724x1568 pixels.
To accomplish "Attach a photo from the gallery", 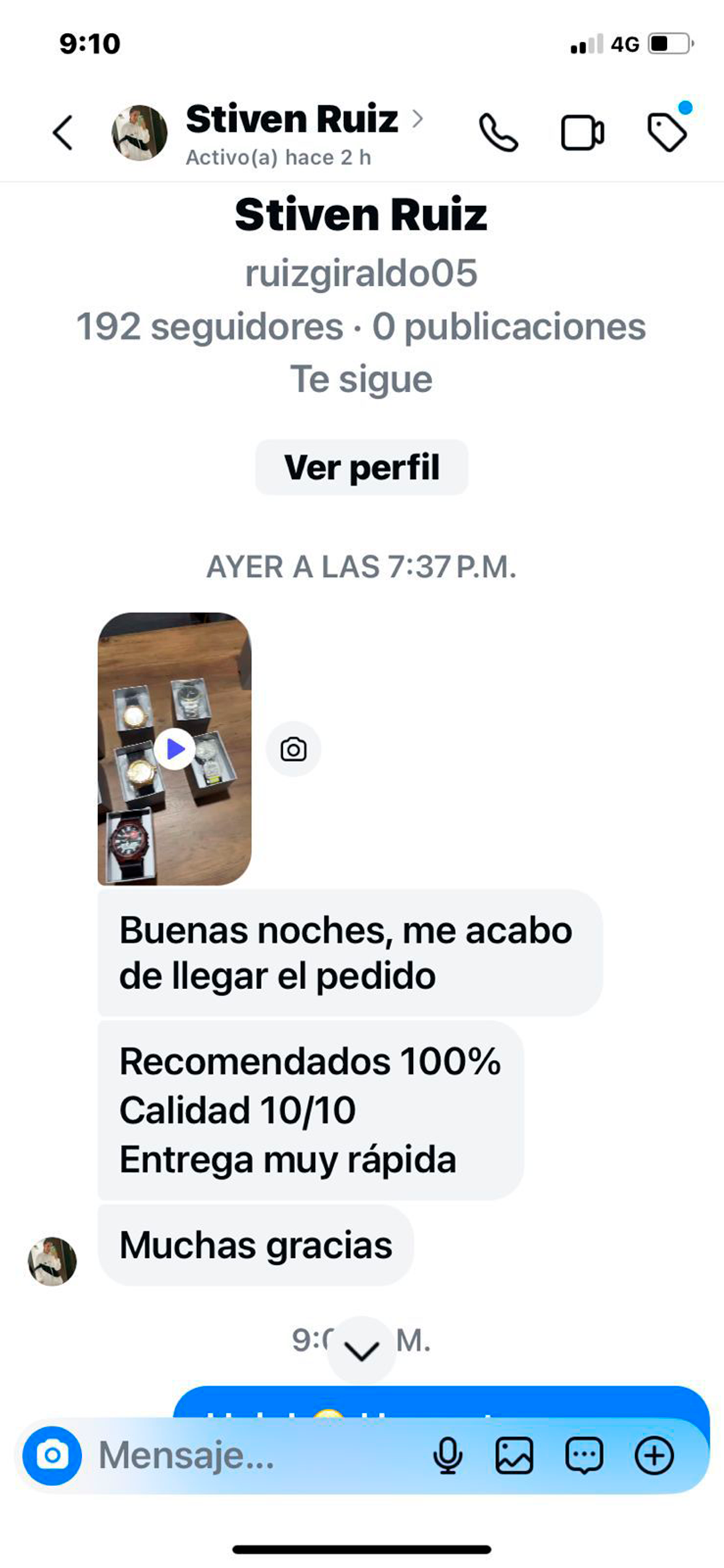I will pos(514,1456).
